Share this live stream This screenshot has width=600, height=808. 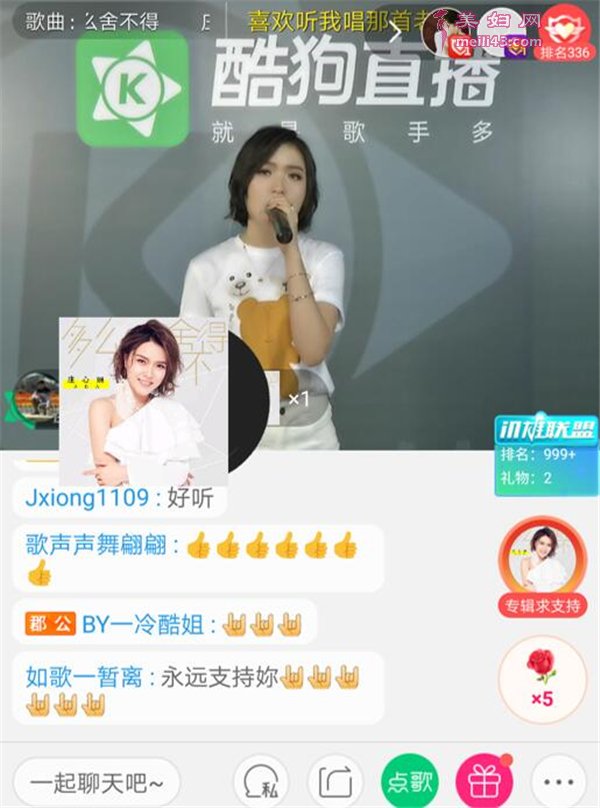point(335,779)
